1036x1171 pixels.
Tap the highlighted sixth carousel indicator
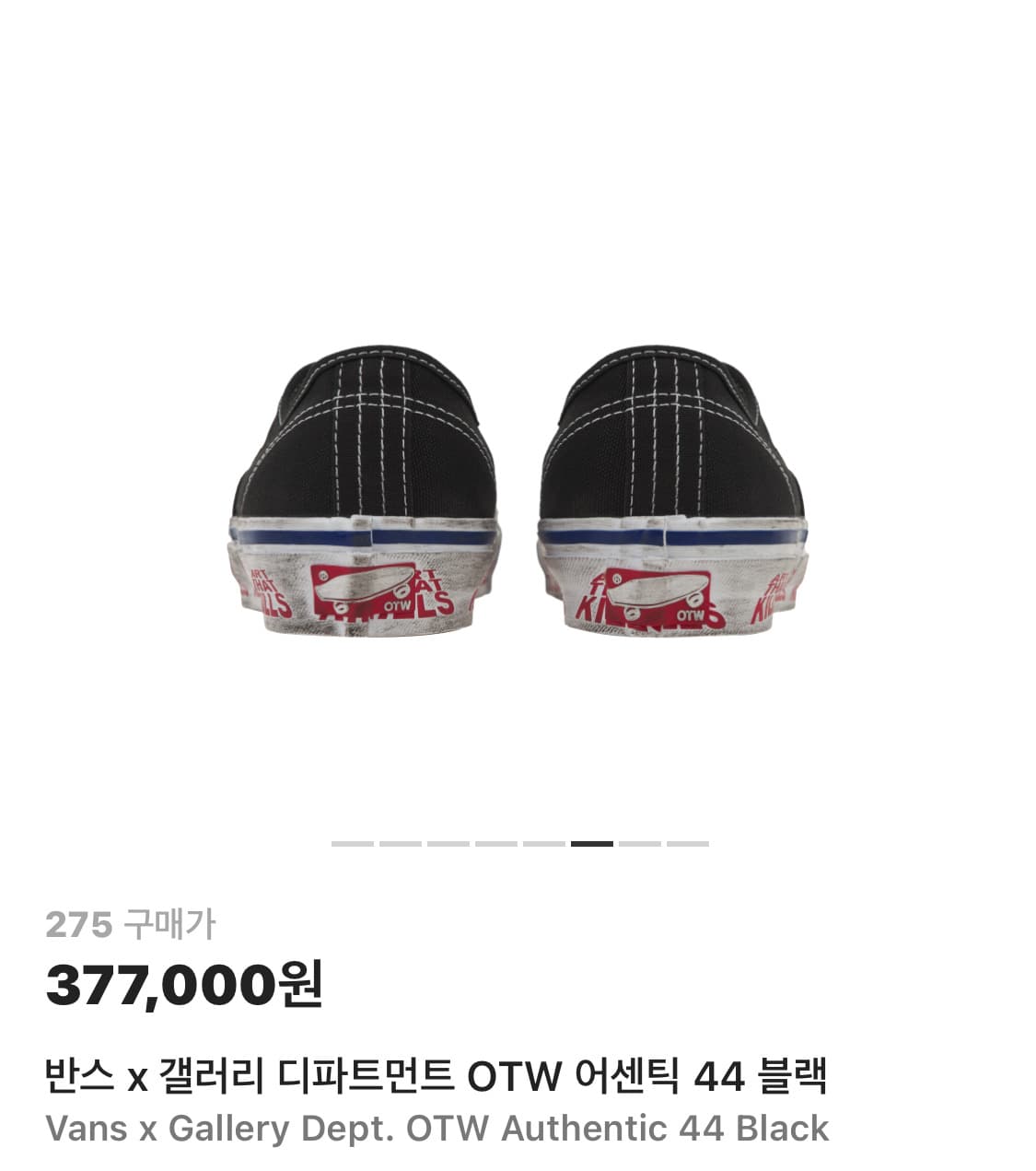(592, 841)
